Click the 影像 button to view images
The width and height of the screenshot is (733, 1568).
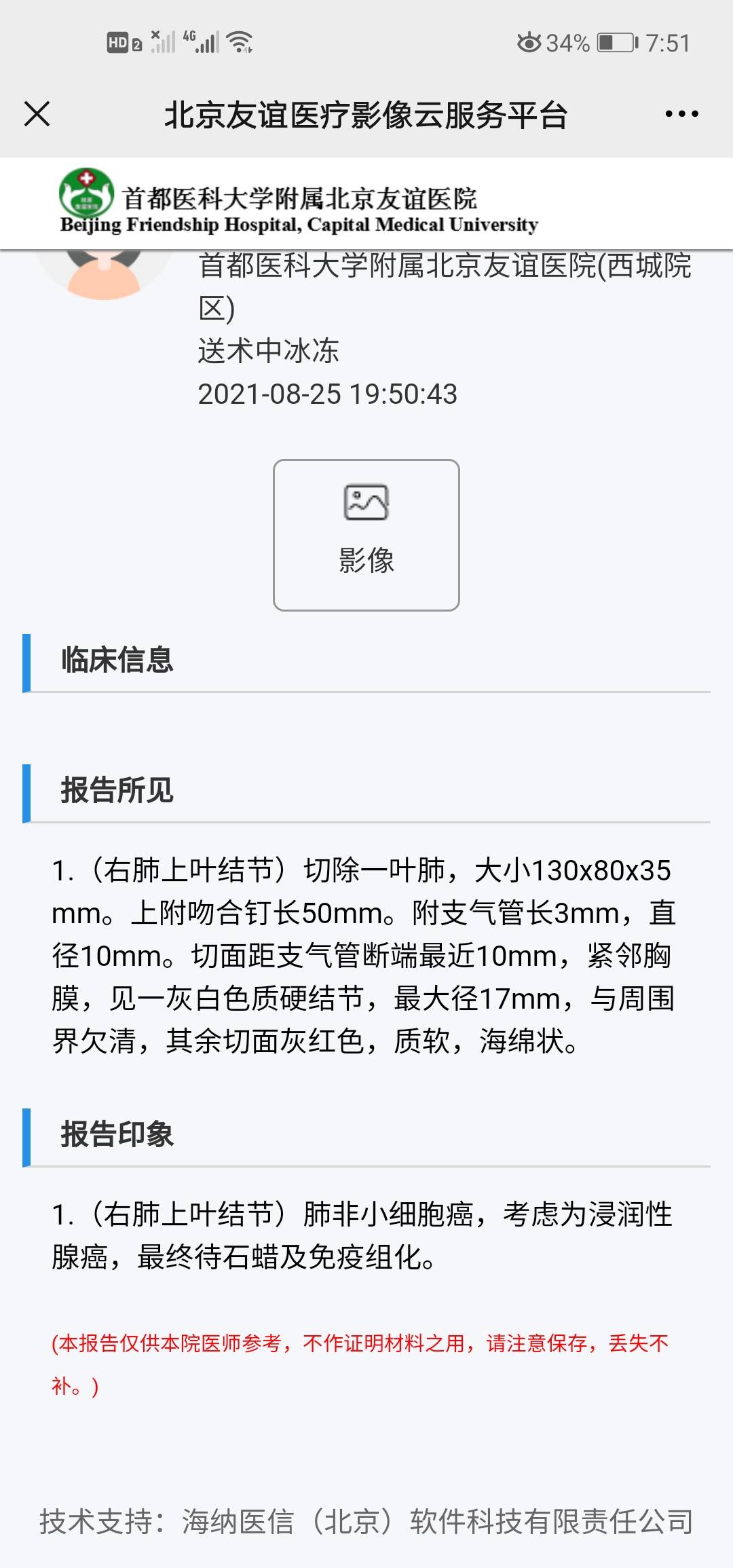[366, 536]
